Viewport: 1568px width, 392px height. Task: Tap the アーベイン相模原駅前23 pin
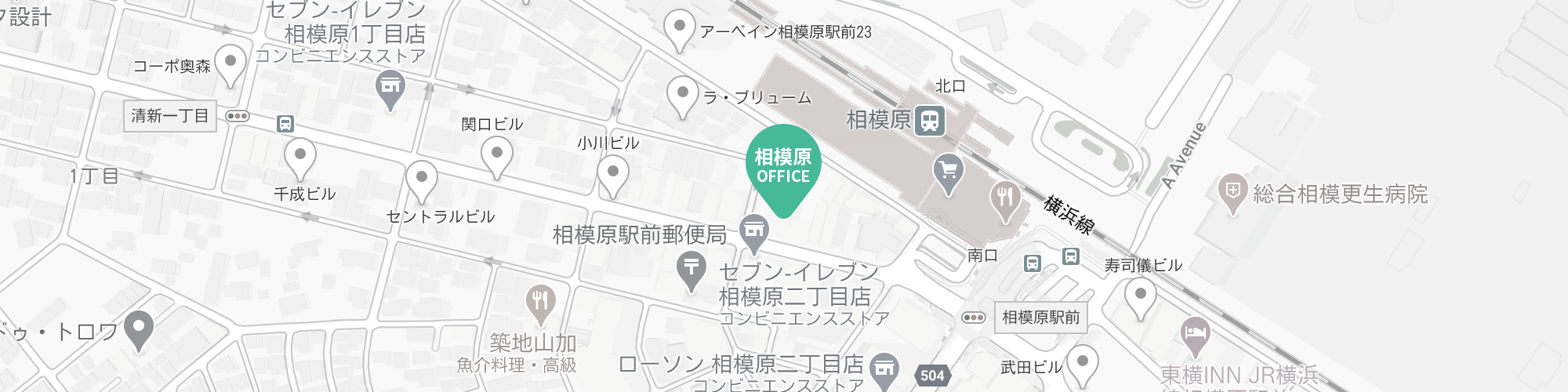679,27
